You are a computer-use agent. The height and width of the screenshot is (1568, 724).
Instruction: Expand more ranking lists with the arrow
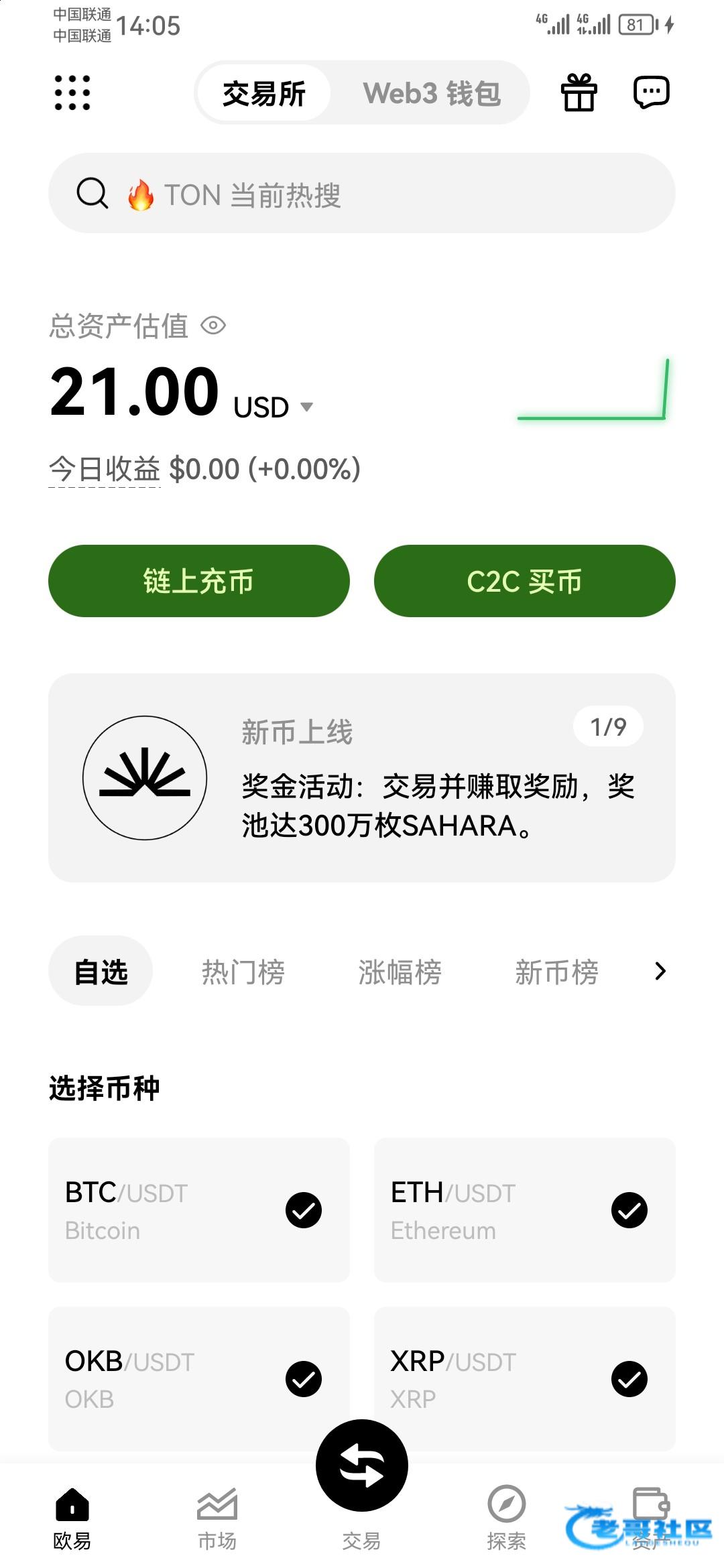(660, 972)
